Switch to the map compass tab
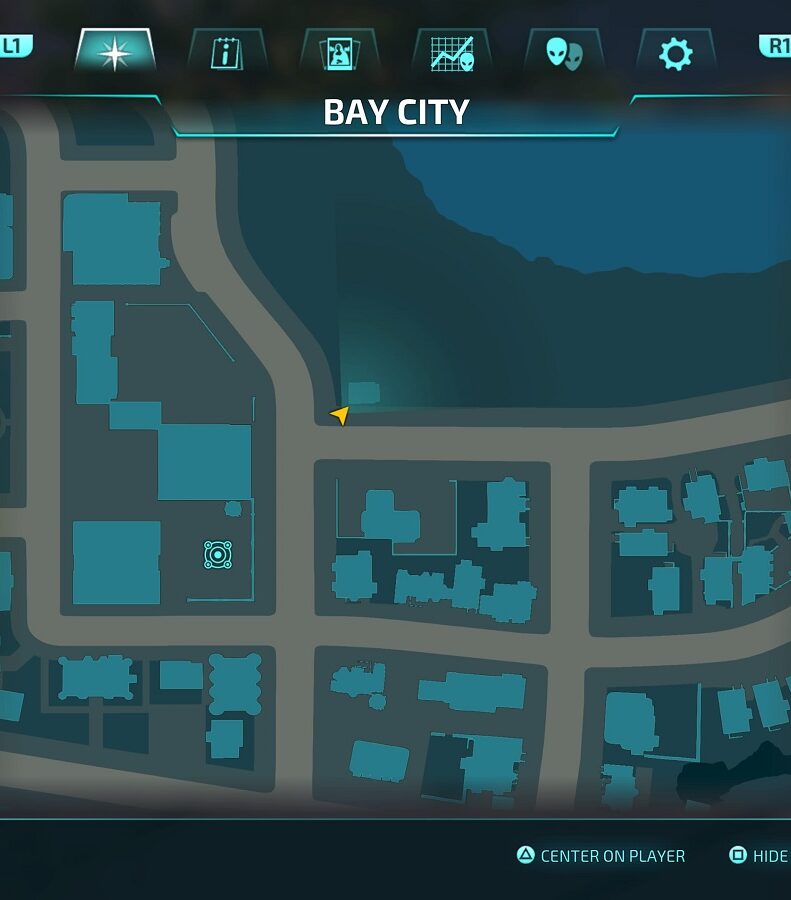791x900 pixels. [114, 52]
